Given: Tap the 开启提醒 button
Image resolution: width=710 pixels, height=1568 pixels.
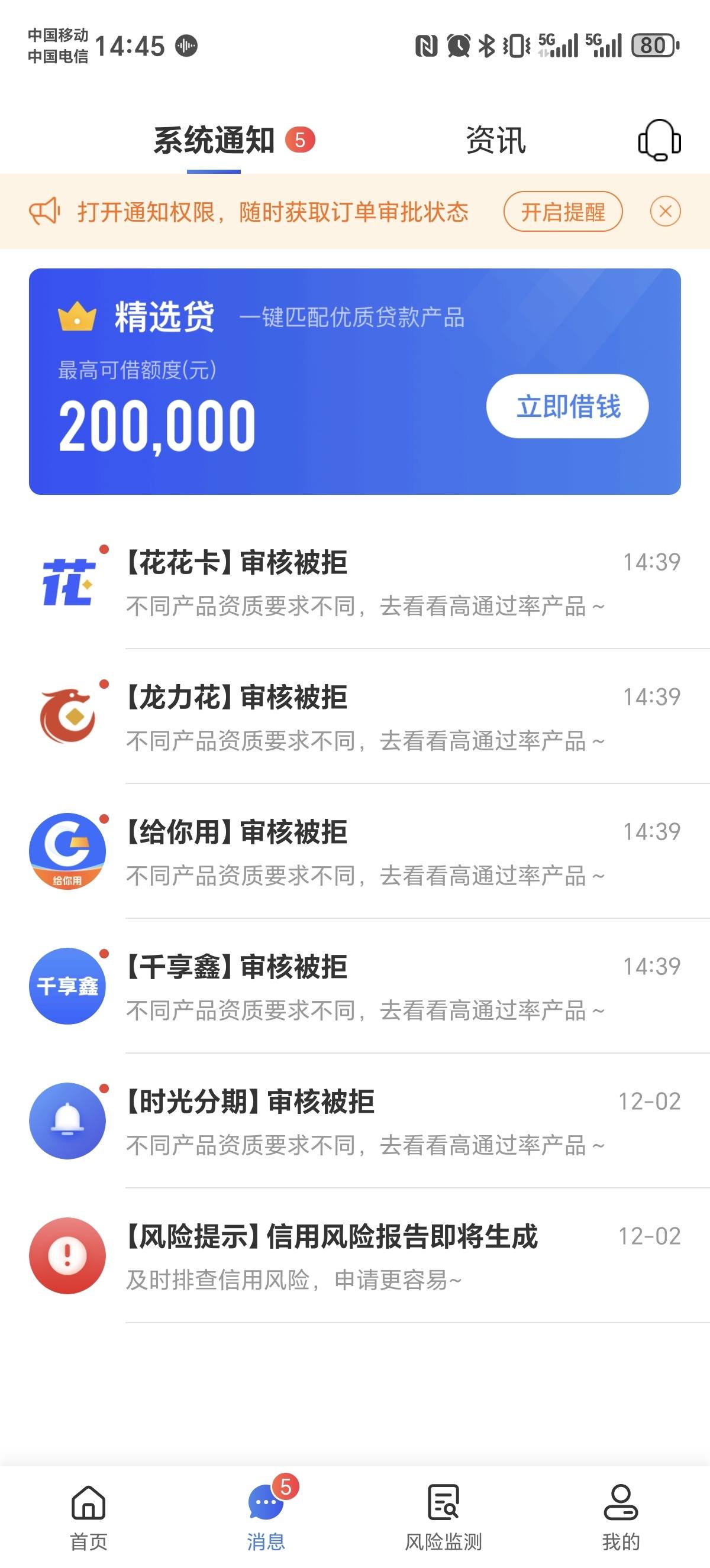Looking at the screenshot, I should coord(563,212).
